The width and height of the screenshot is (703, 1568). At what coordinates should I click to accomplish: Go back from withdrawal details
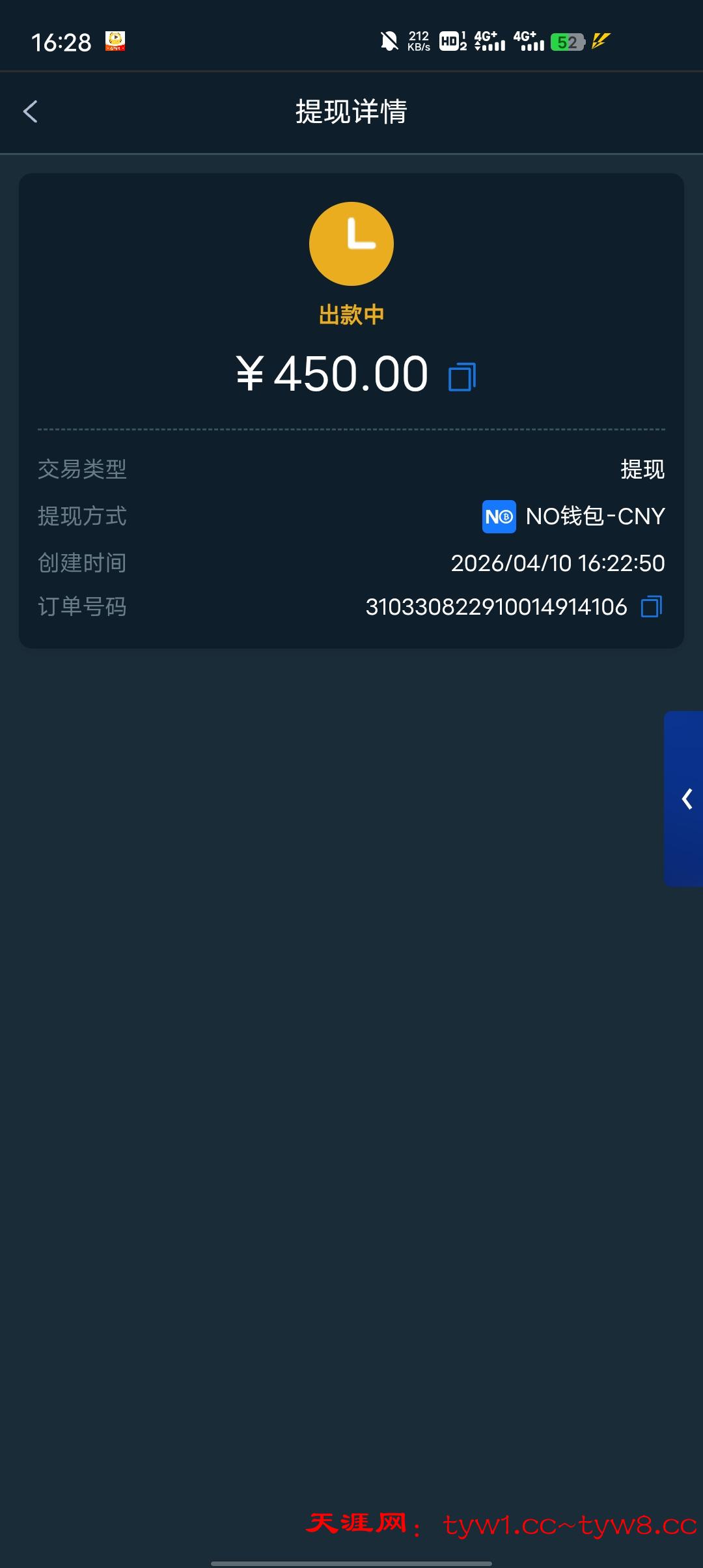(31, 111)
